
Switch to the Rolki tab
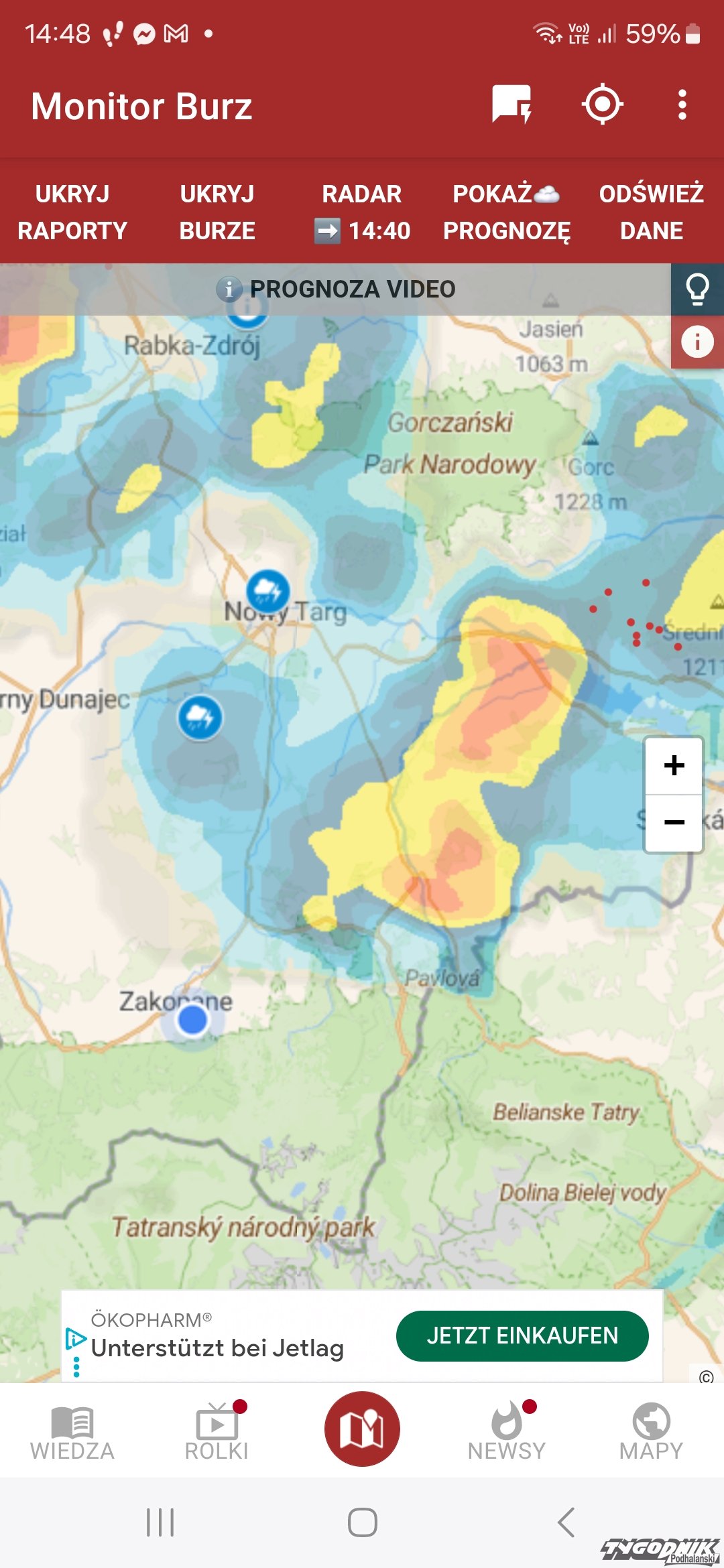click(x=217, y=1432)
